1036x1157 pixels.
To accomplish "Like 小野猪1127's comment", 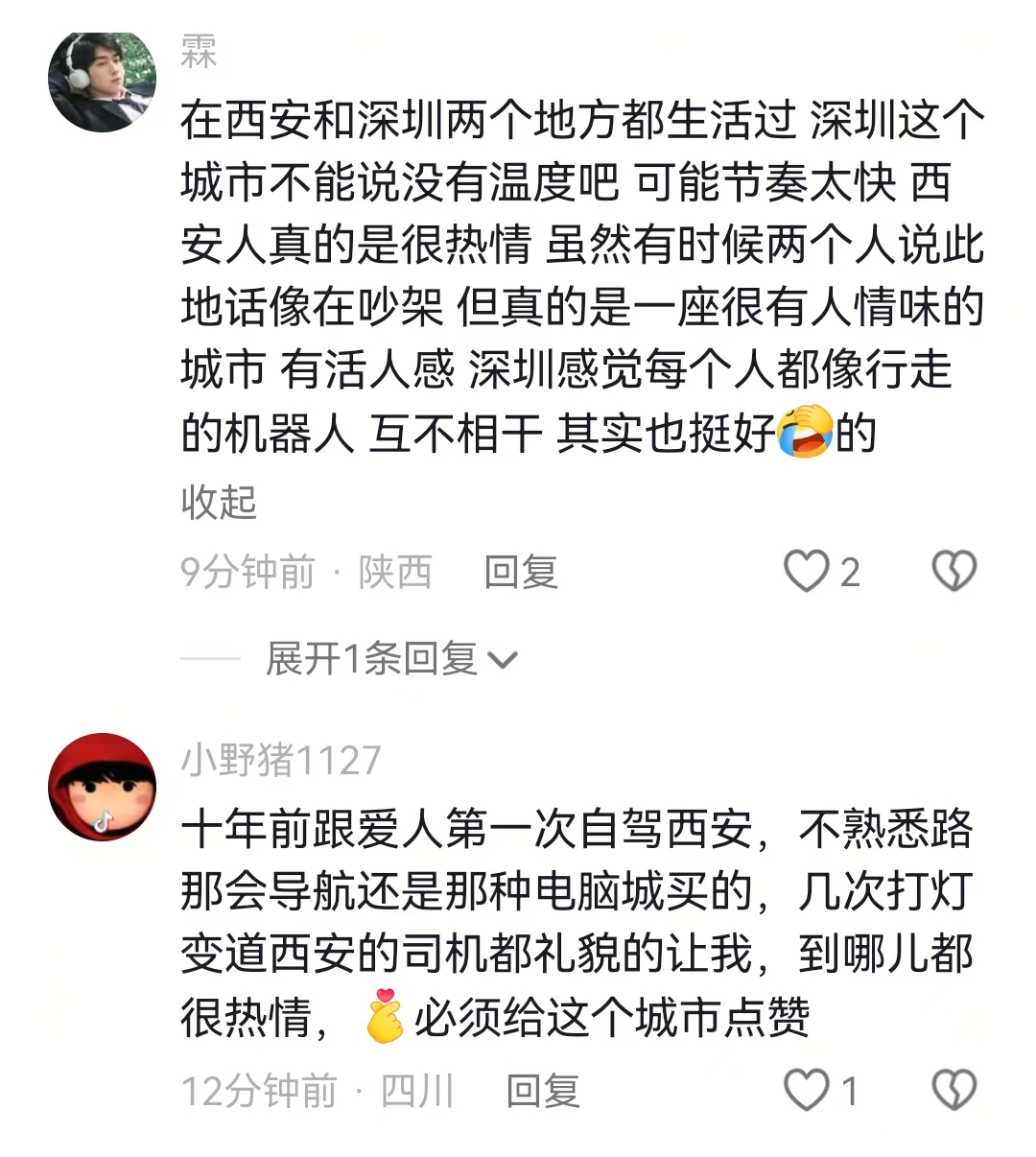I will (x=807, y=1091).
